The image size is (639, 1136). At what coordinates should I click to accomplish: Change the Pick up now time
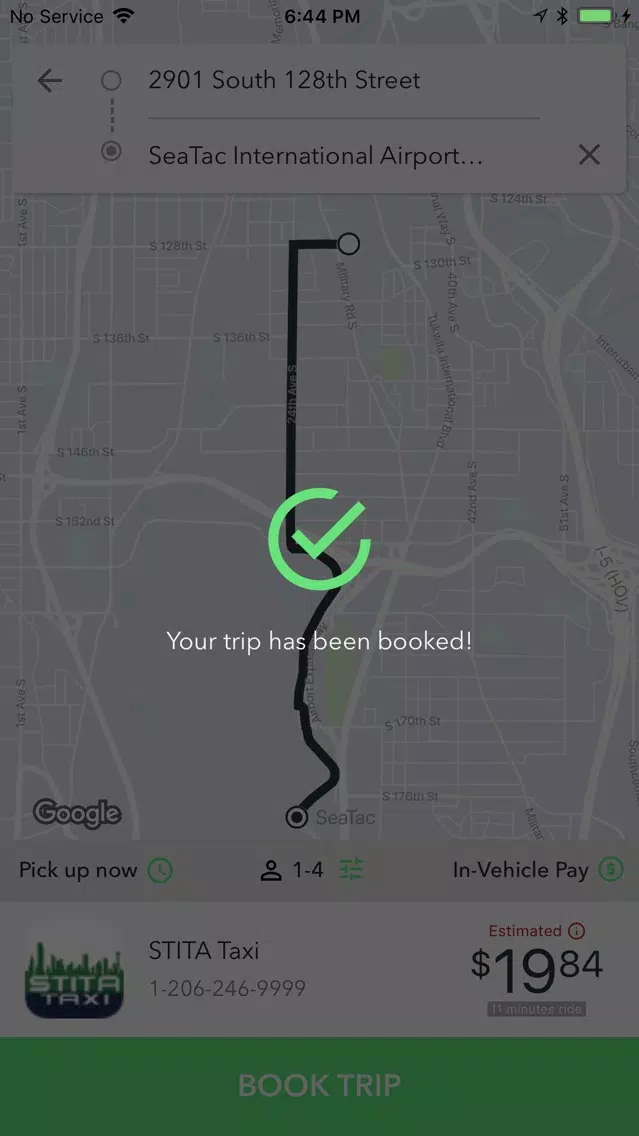click(x=96, y=870)
